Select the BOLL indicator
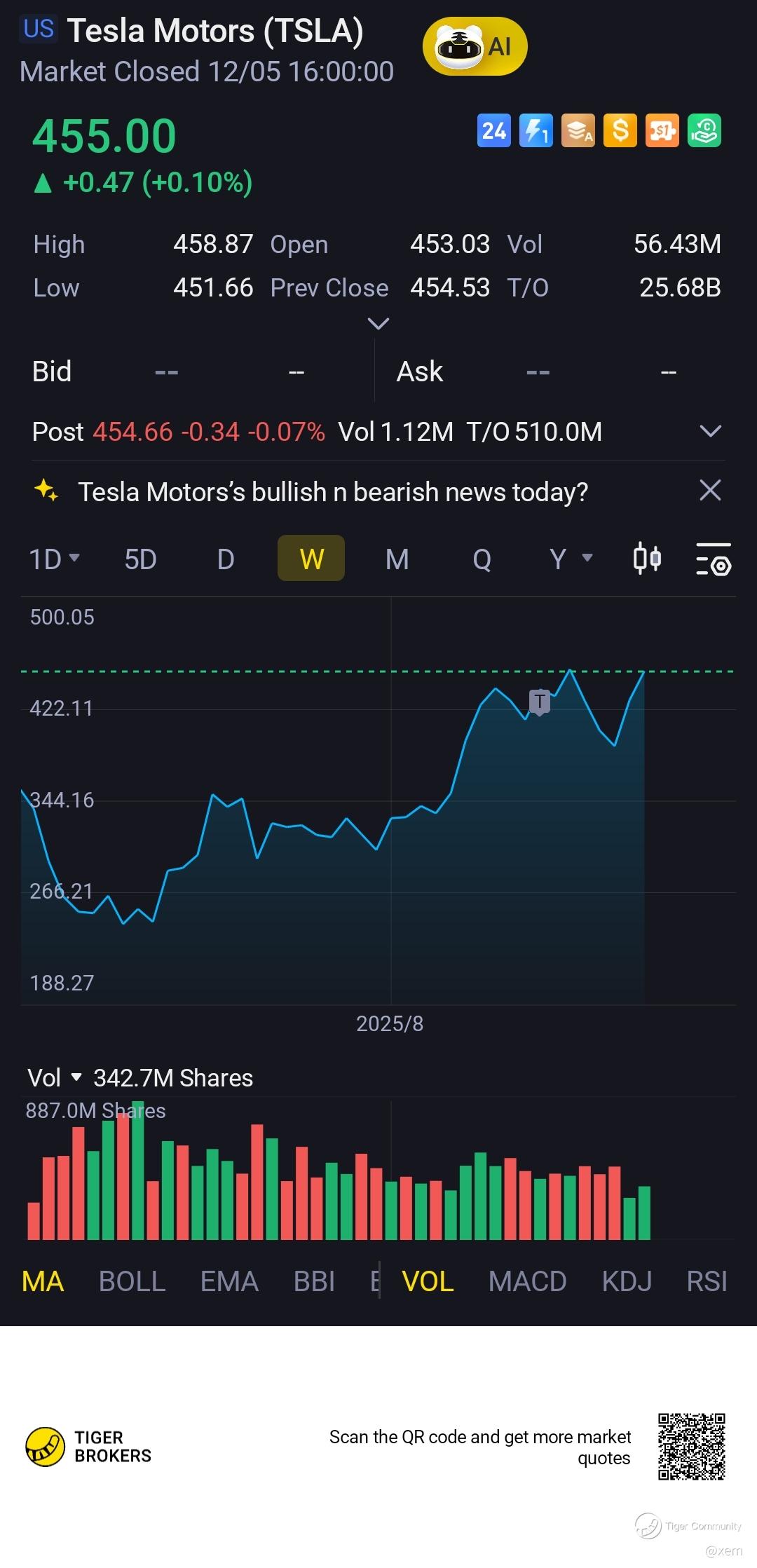Image resolution: width=757 pixels, height=1568 pixels. pos(132,1282)
